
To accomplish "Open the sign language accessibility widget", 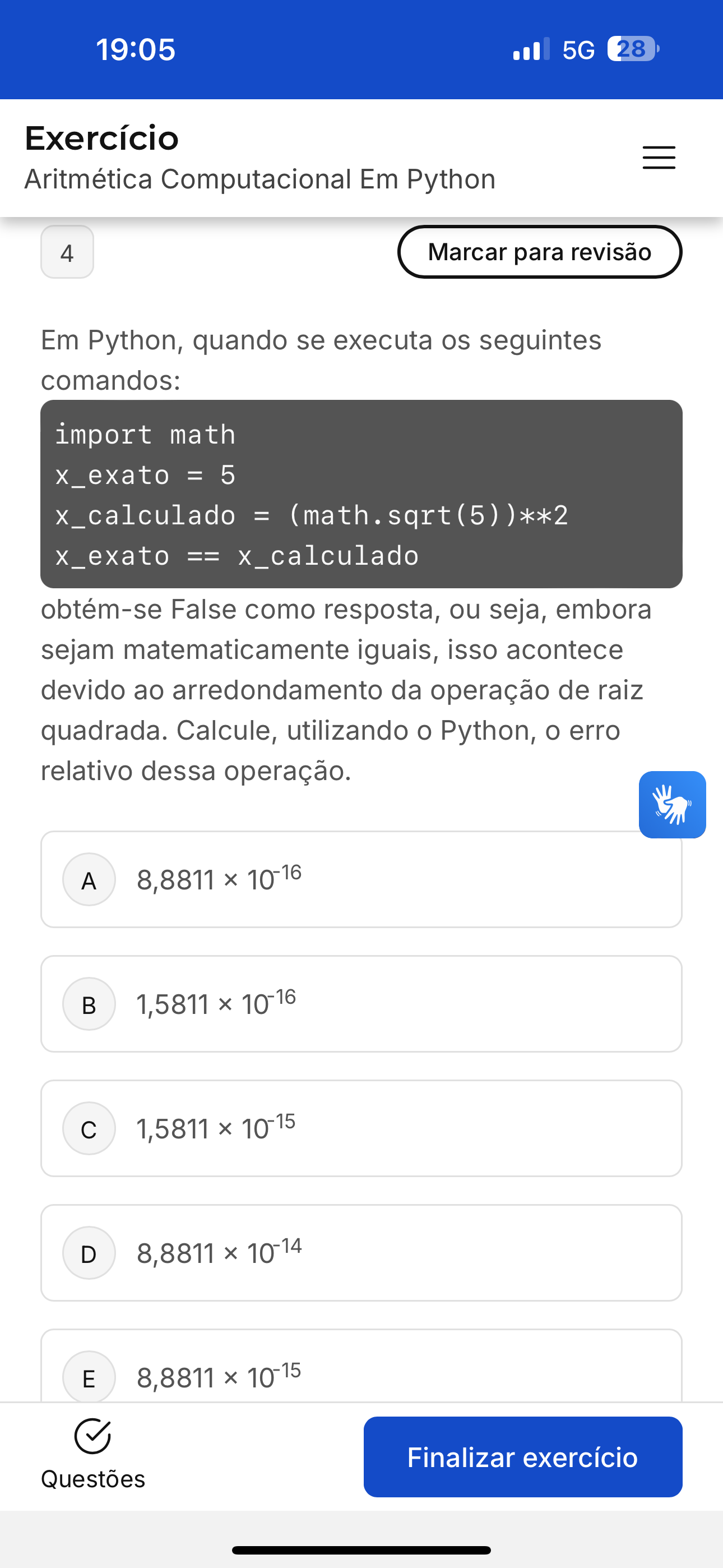I will point(672,805).
